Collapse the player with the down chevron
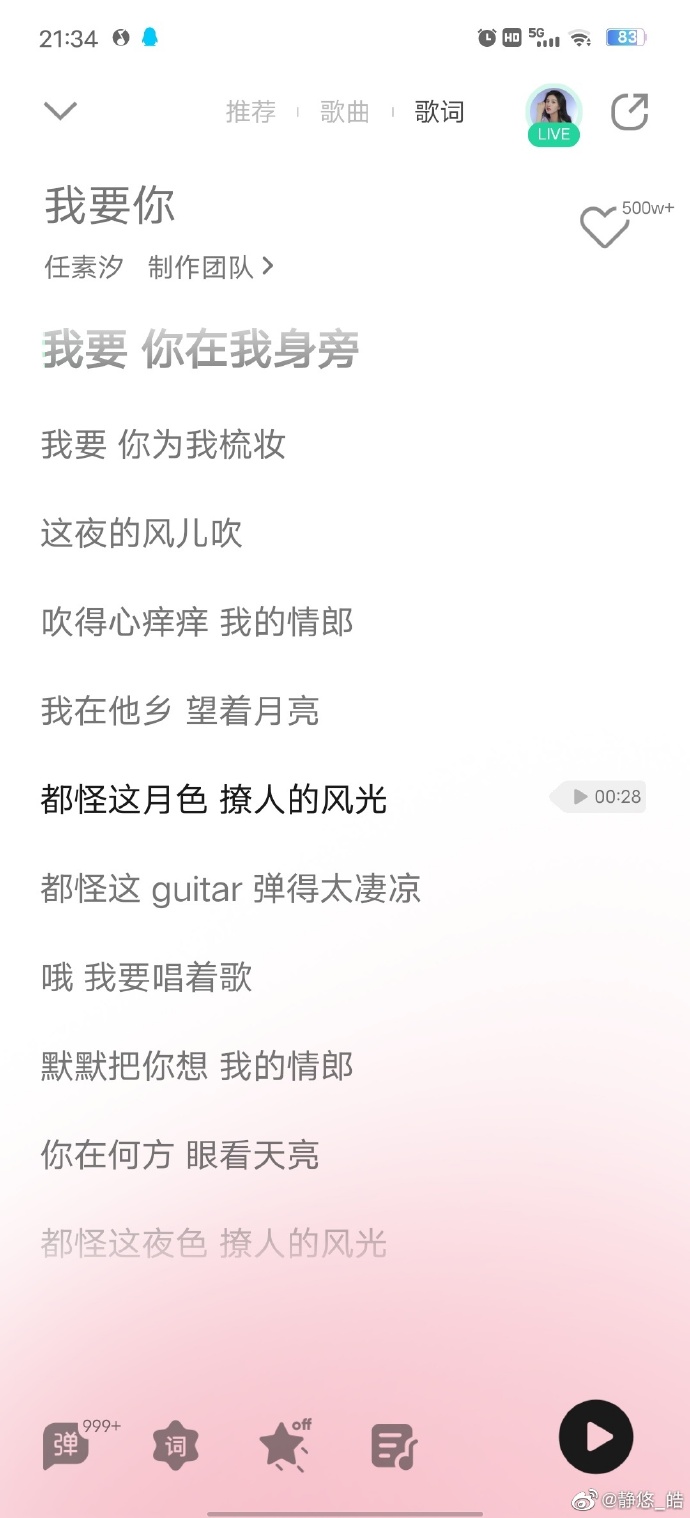 click(61, 110)
